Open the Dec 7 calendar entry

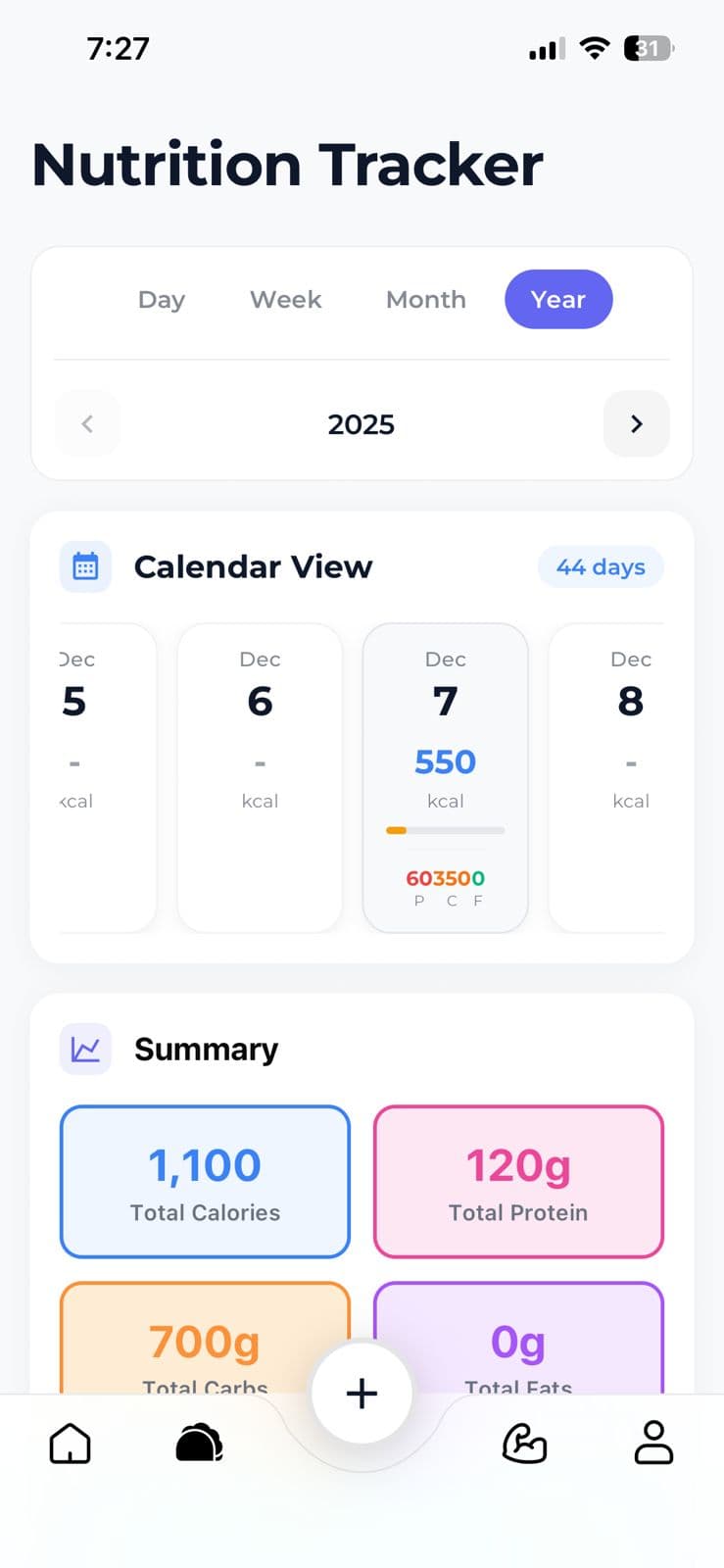coord(445,774)
